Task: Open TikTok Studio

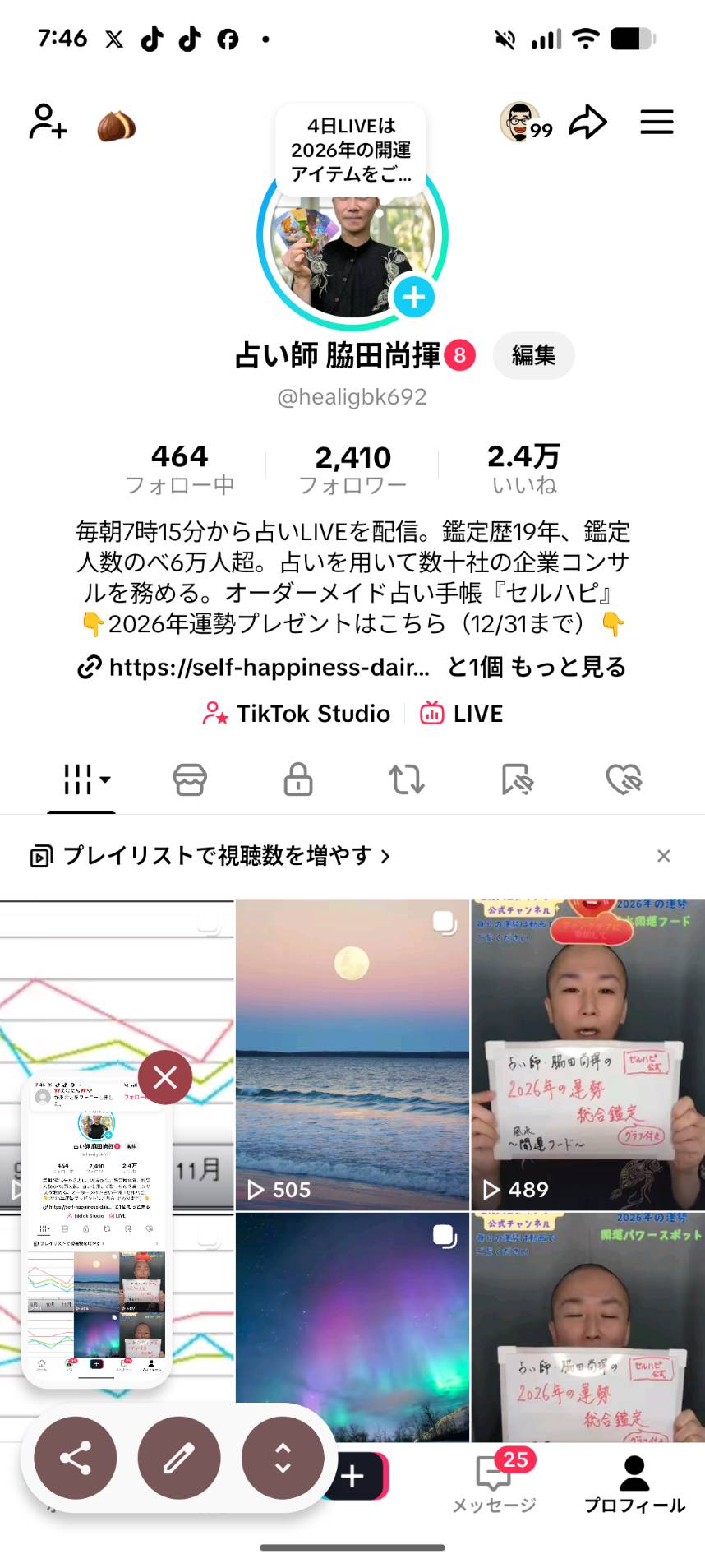Action: click(x=297, y=714)
